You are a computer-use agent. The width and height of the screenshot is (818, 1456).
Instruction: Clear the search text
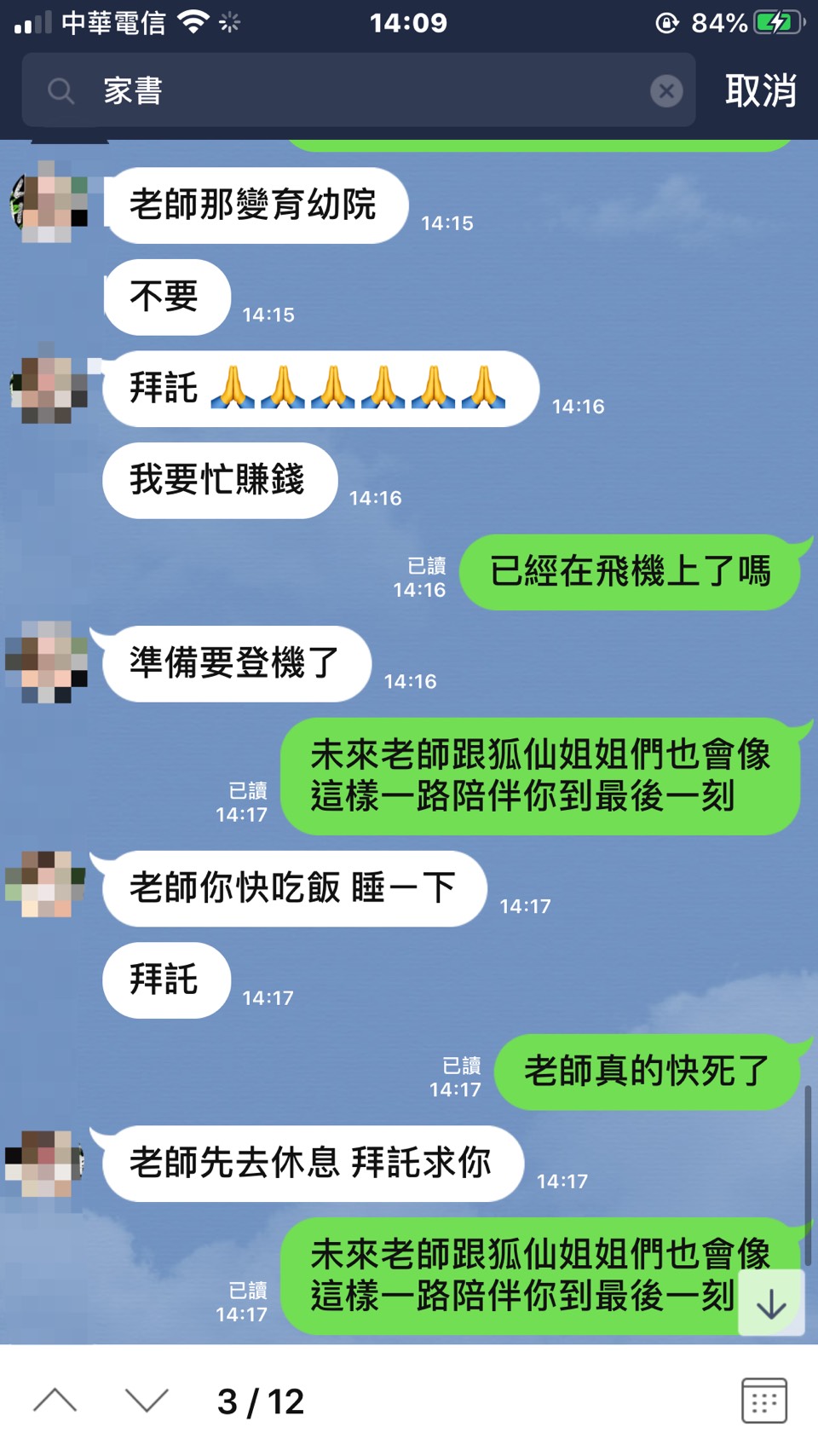(666, 90)
